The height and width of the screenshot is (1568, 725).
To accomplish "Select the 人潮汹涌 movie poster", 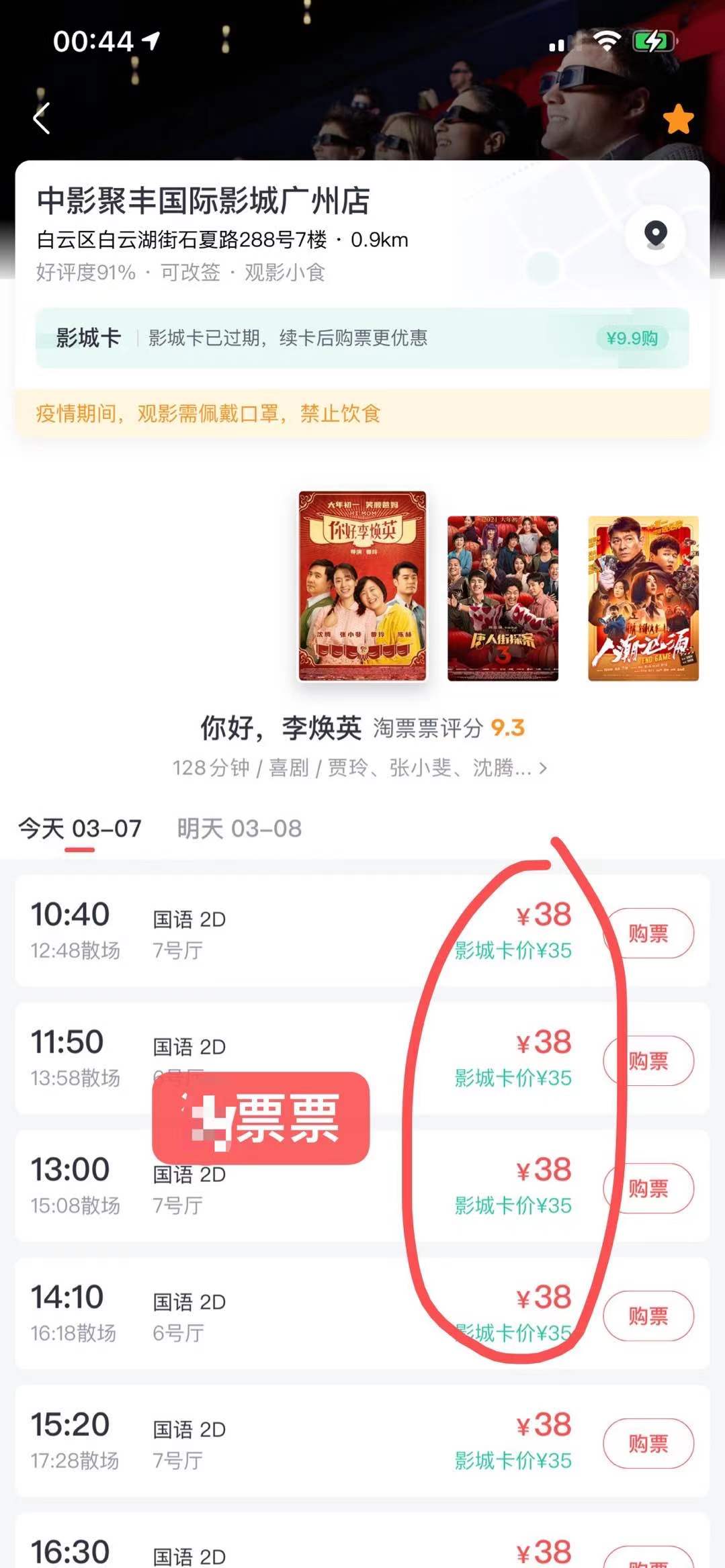I will pyautogui.click(x=642, y=598).
